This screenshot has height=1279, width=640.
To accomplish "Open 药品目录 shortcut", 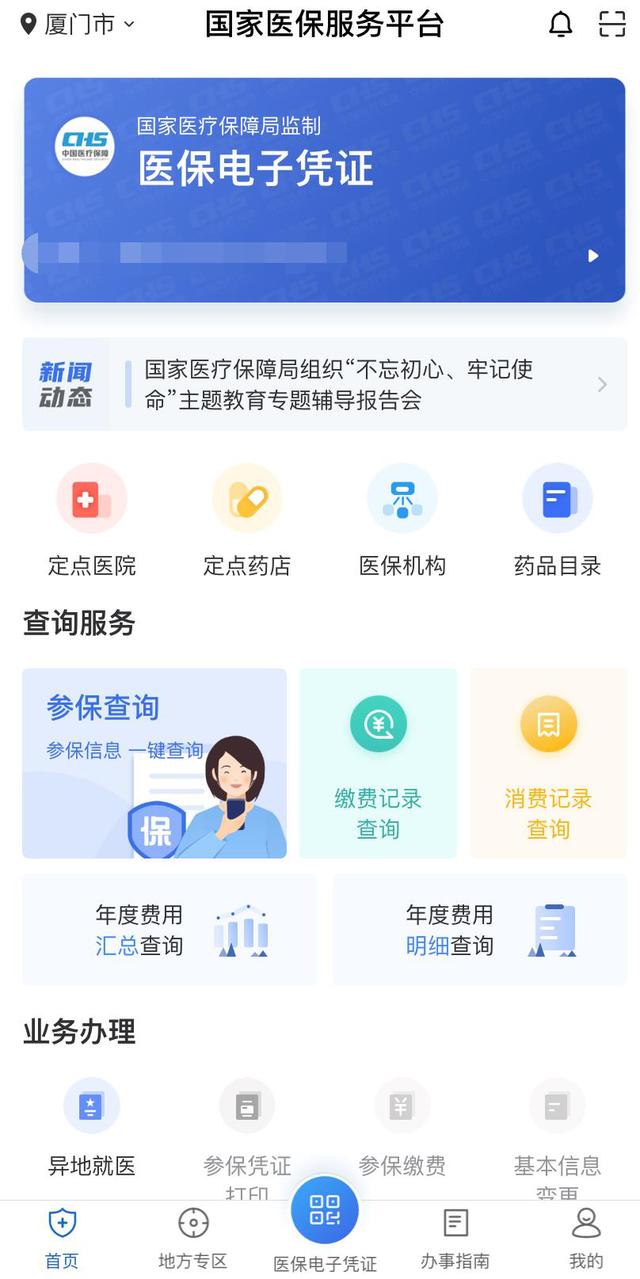I will pyautogui.click(x=557, y=520).
